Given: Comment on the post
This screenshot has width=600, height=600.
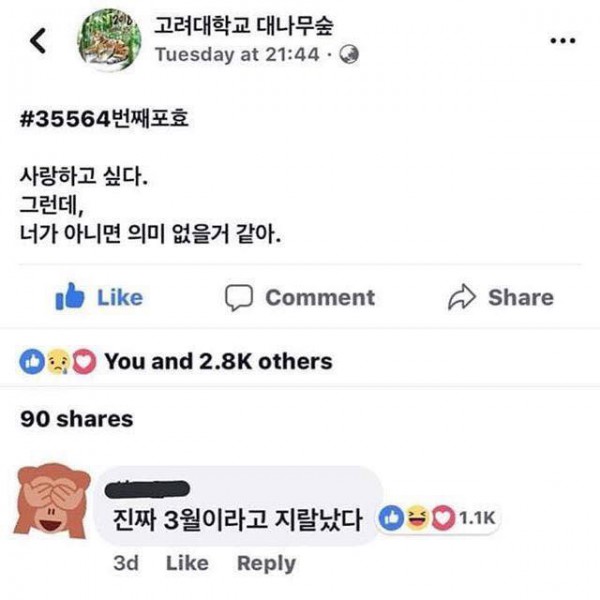Looking at the screenshot, I should coord(299,297).
